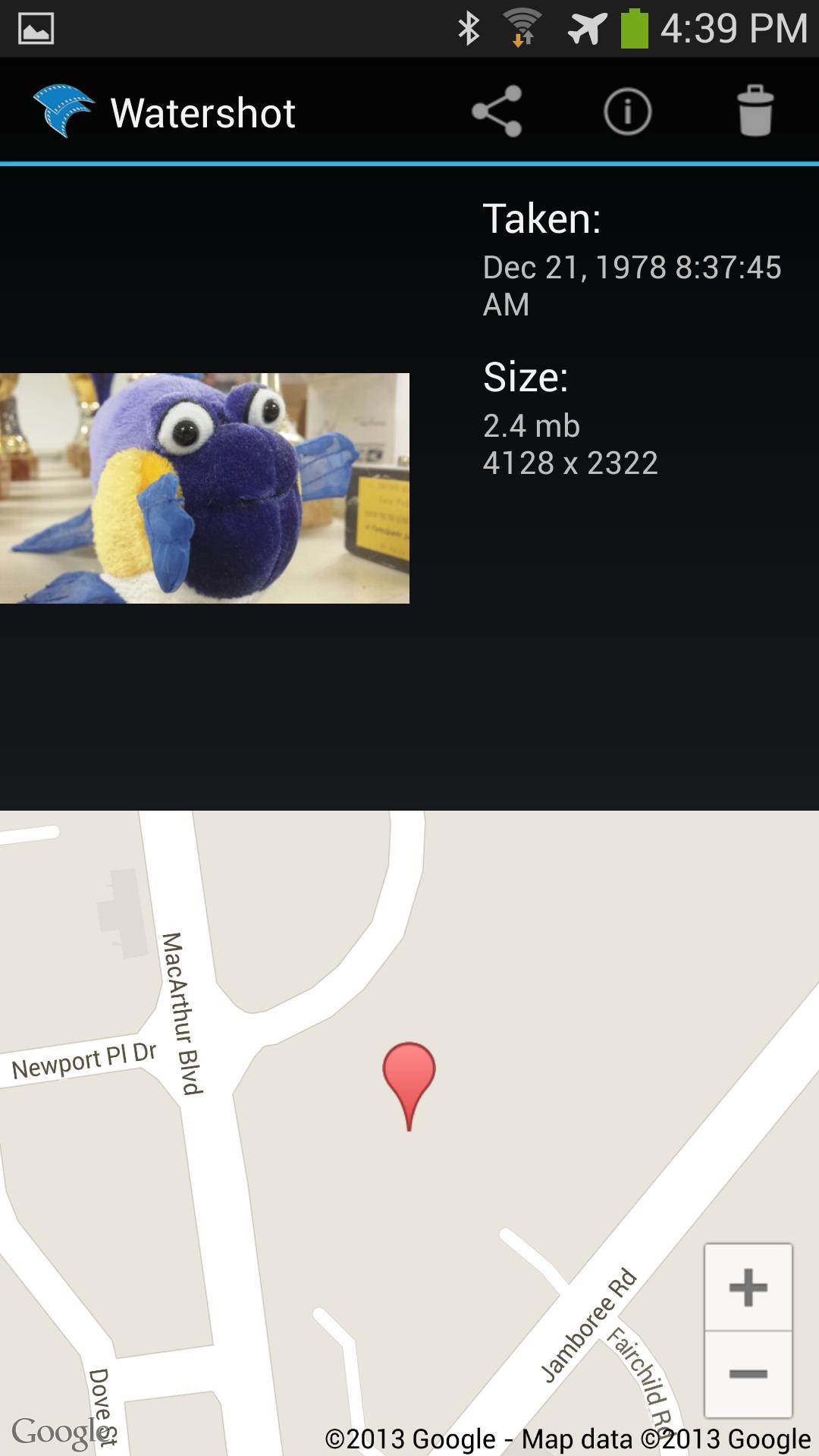
Task: Delete the photo with the trash icon
Action: coord(755,111)
